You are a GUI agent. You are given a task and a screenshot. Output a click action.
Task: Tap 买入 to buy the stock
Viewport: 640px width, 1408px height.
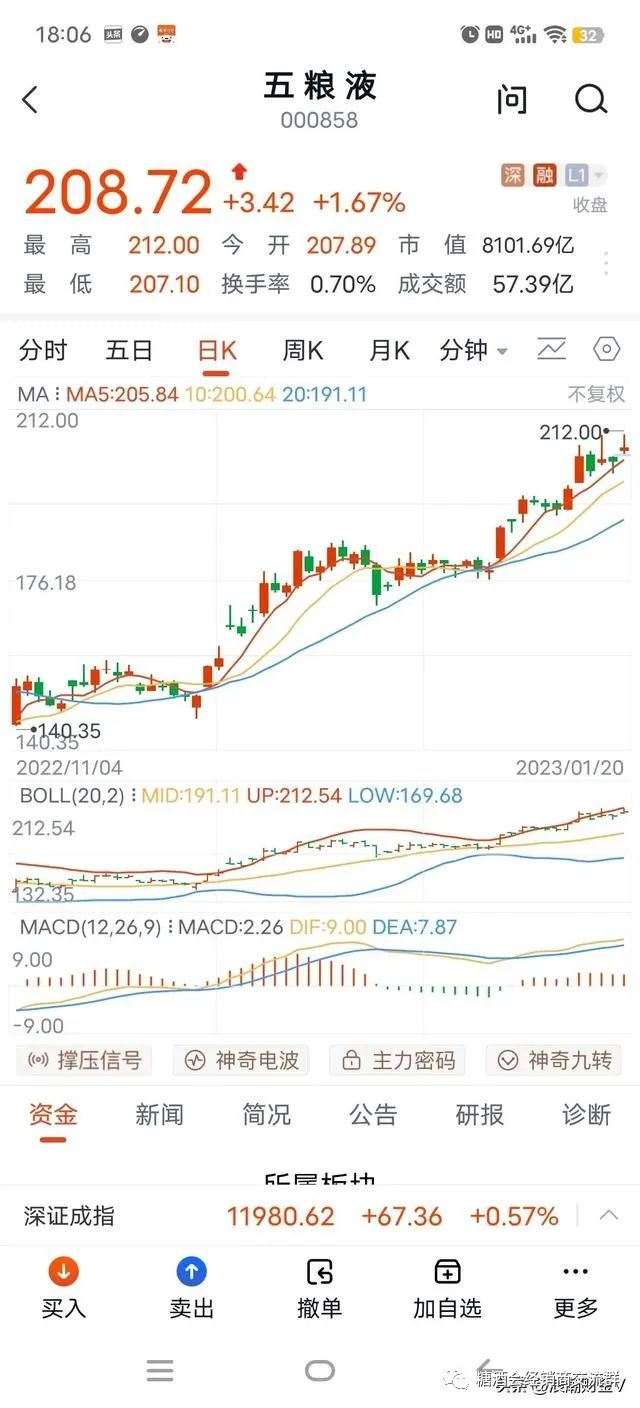click(x=63, y=1288)
